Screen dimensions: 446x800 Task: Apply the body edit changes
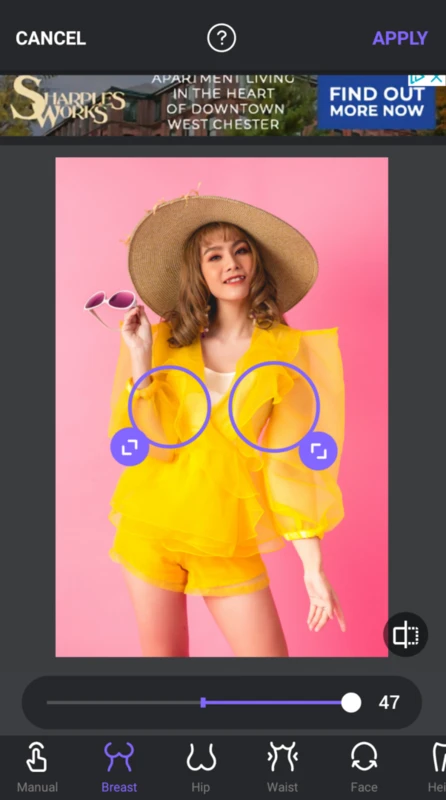click(x=400, y=38)
